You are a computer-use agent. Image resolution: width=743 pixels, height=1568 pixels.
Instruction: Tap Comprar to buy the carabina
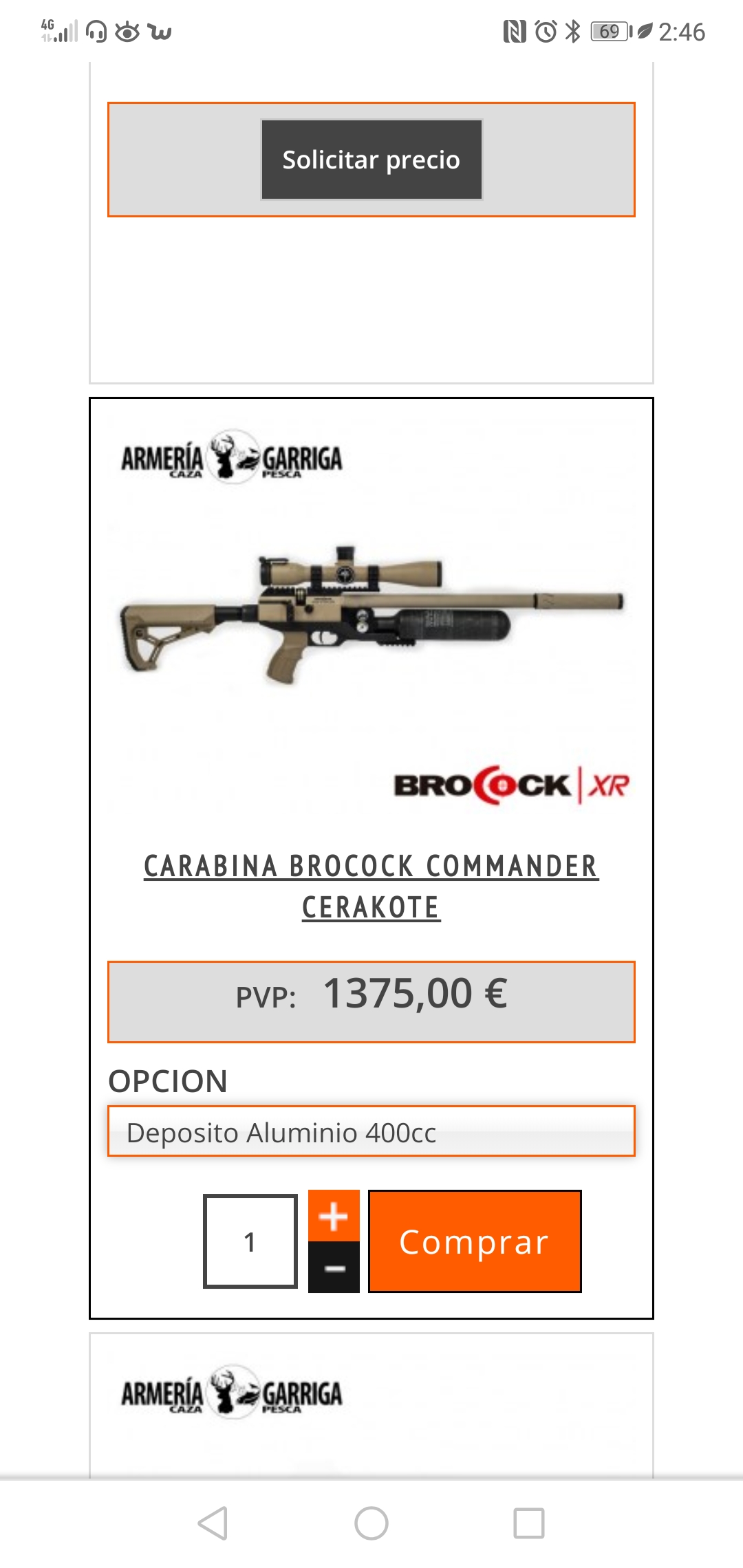tap(475, 1241)
